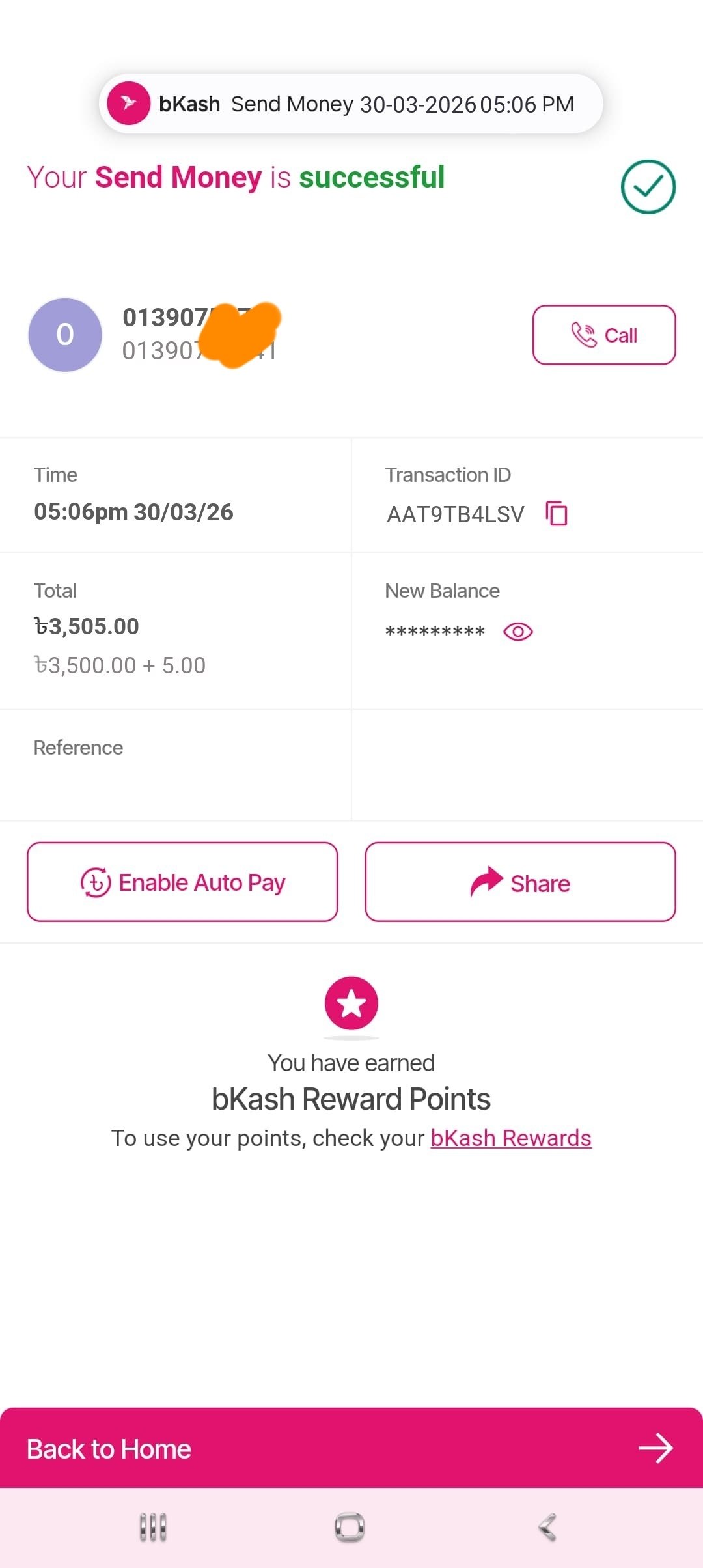Share this Send Money receipt
The height and width of the screenshot is (1568, 703).
pos(520,882)
